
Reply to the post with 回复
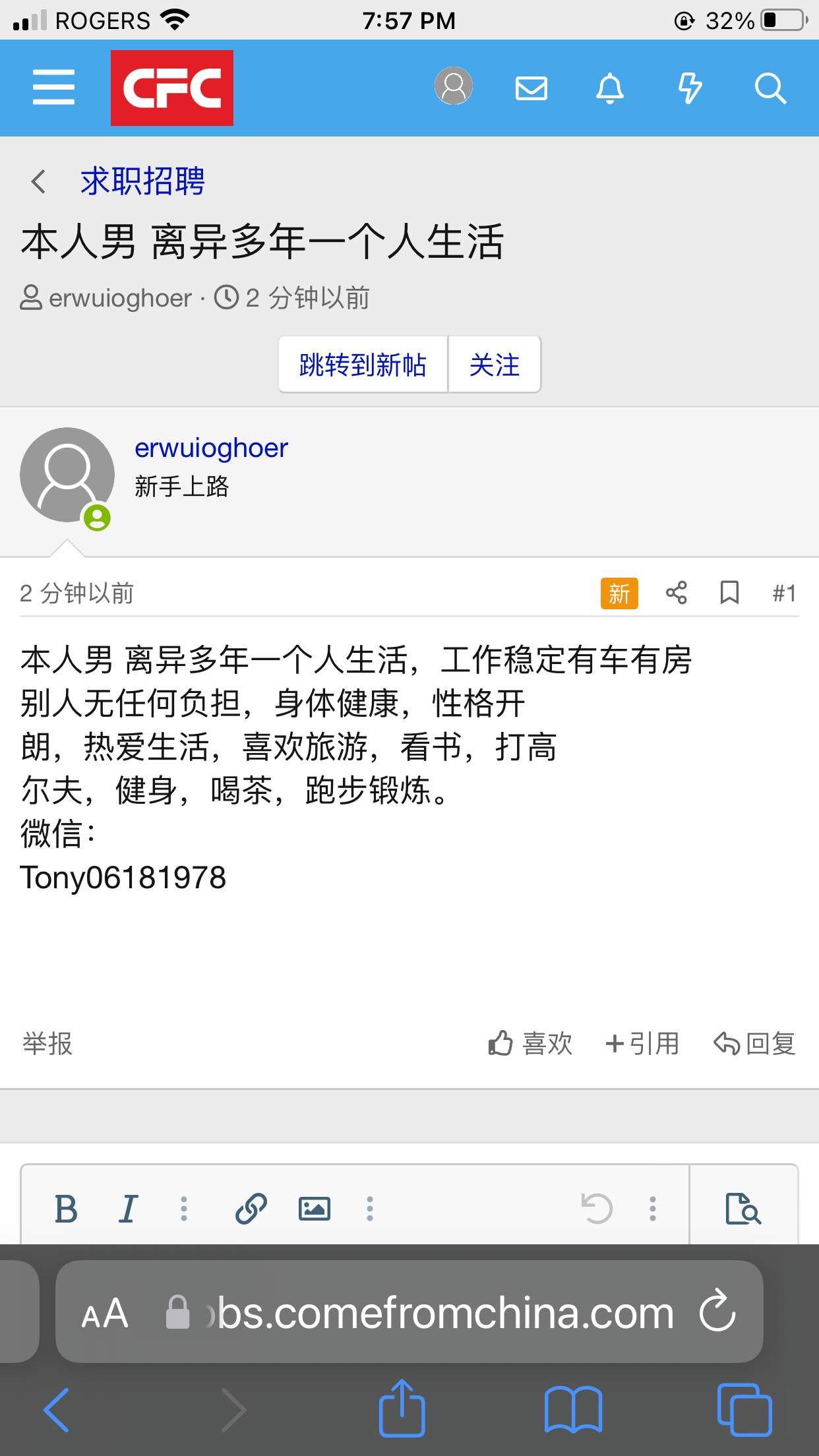click(x=755, y=1044)
